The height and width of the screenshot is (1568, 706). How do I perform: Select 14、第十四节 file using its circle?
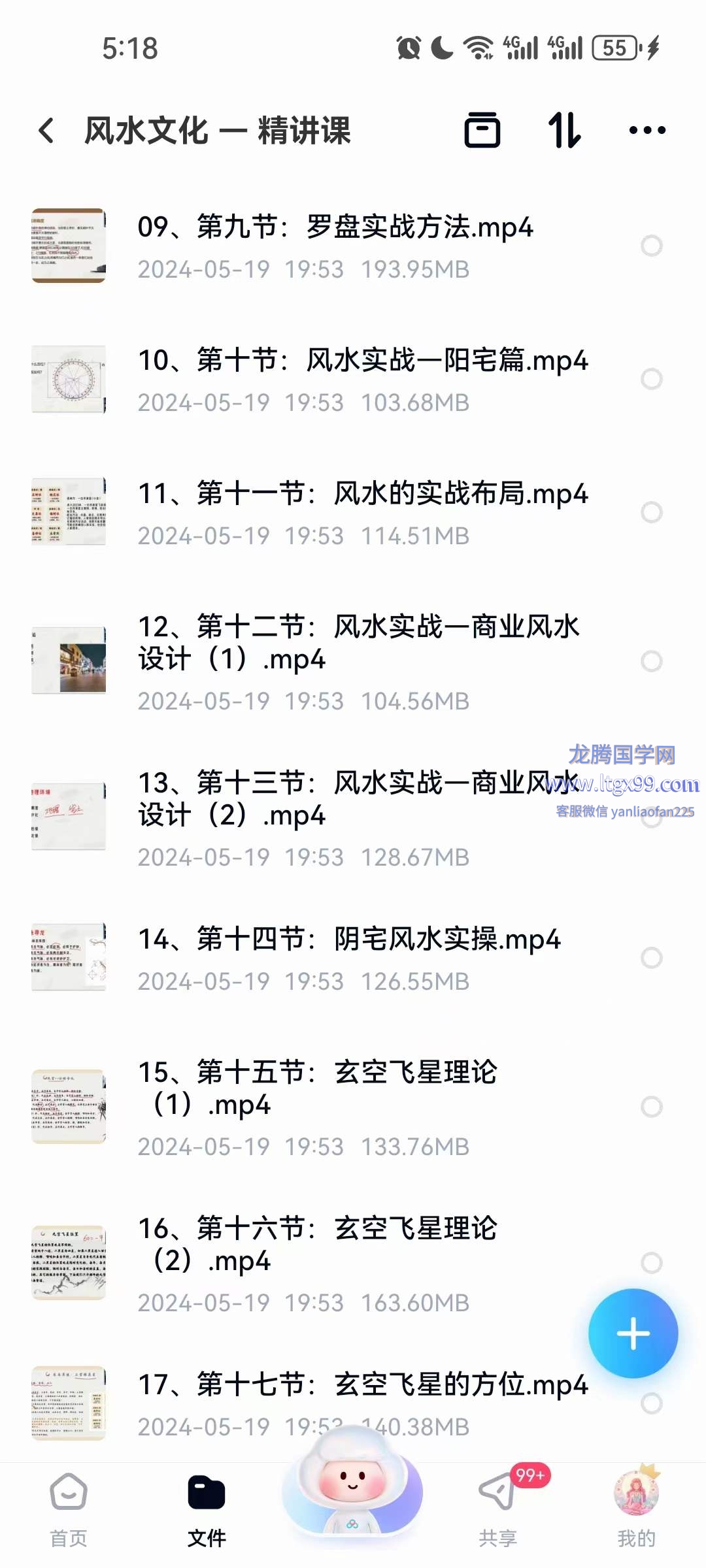tap(651, 958)
